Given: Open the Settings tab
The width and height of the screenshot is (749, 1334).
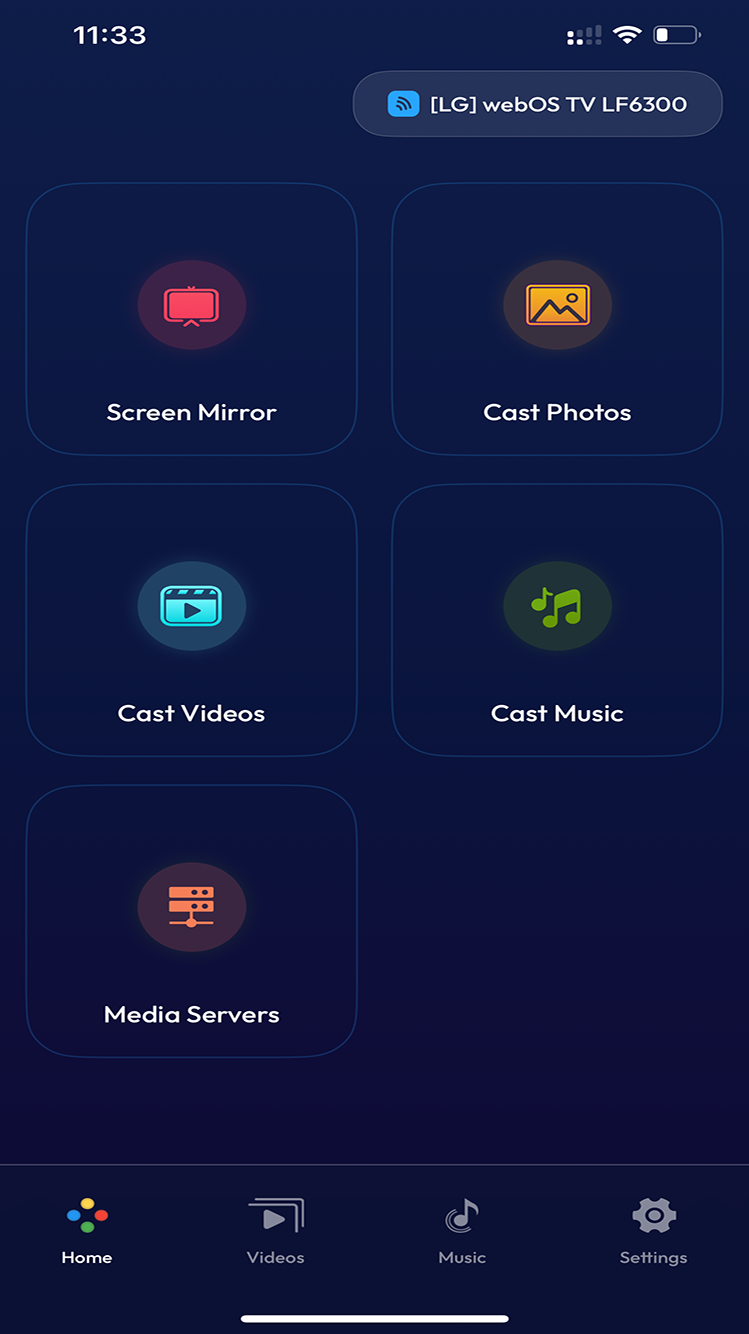Looking at the screenshot, I should tap(653, 1231).
